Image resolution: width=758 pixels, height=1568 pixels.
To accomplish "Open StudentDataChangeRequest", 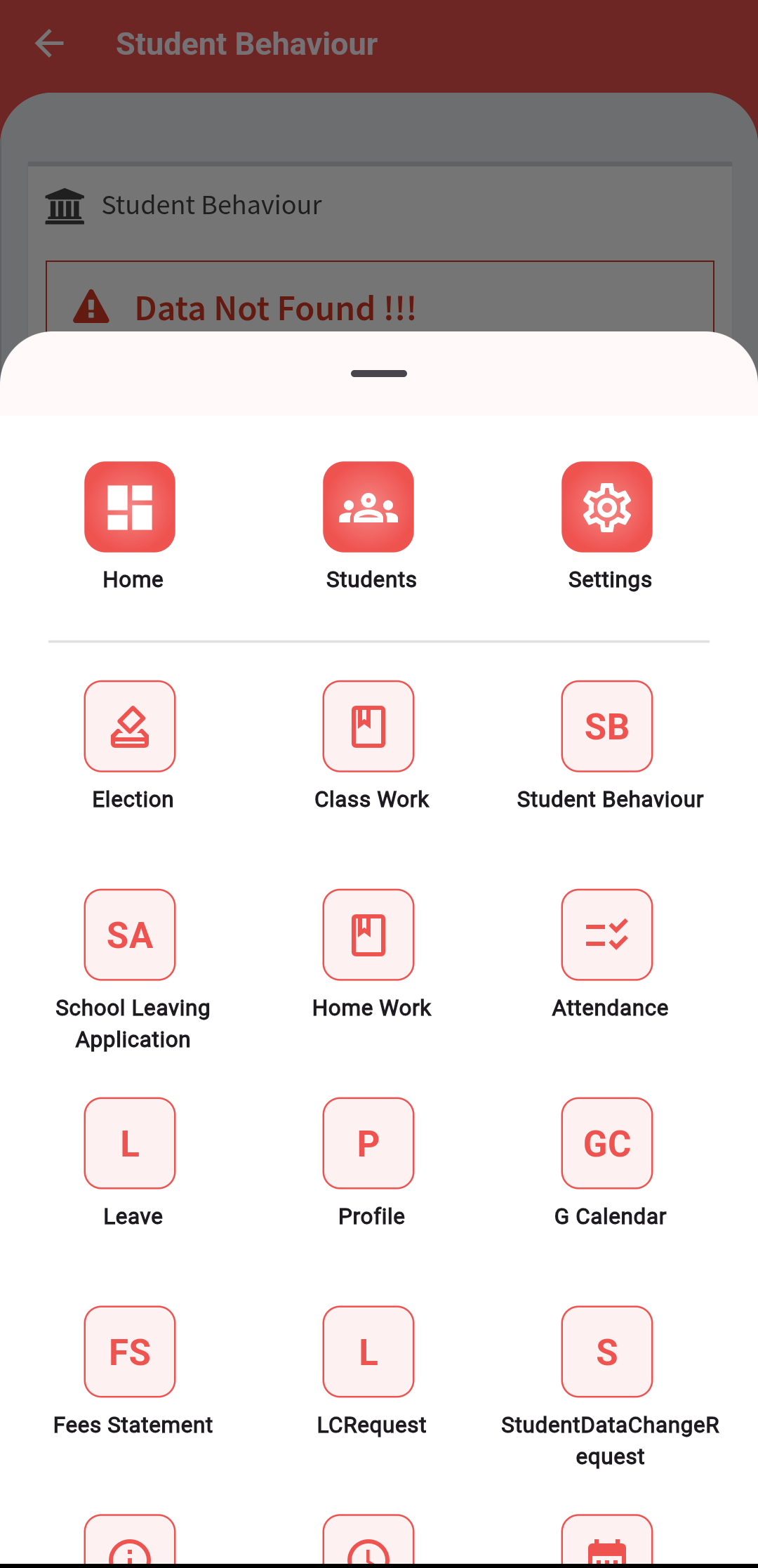I will pyautogui.click(x=607, y=1352).
